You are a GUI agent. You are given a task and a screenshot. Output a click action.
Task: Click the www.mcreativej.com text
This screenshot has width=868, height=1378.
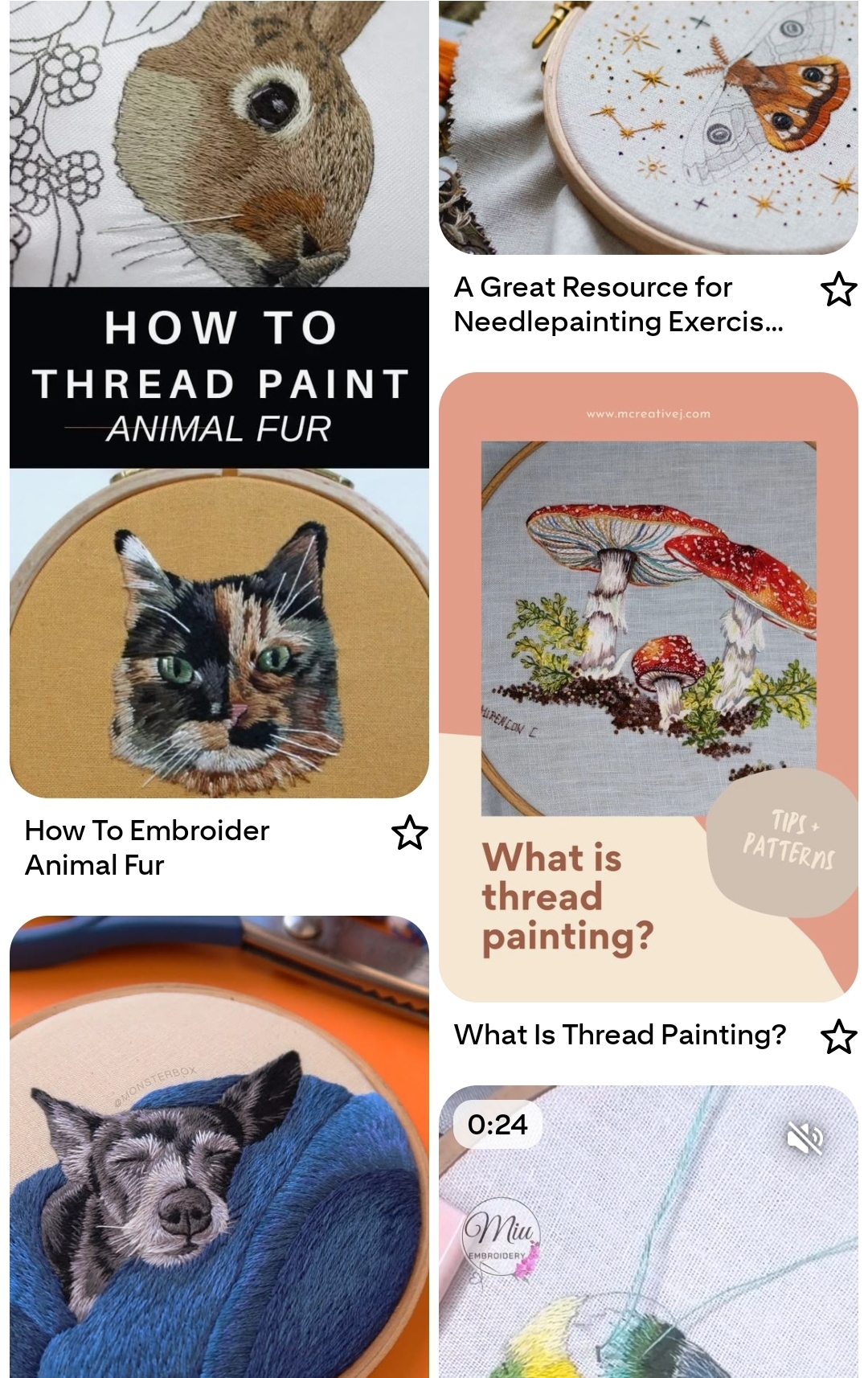coord(648,412)
